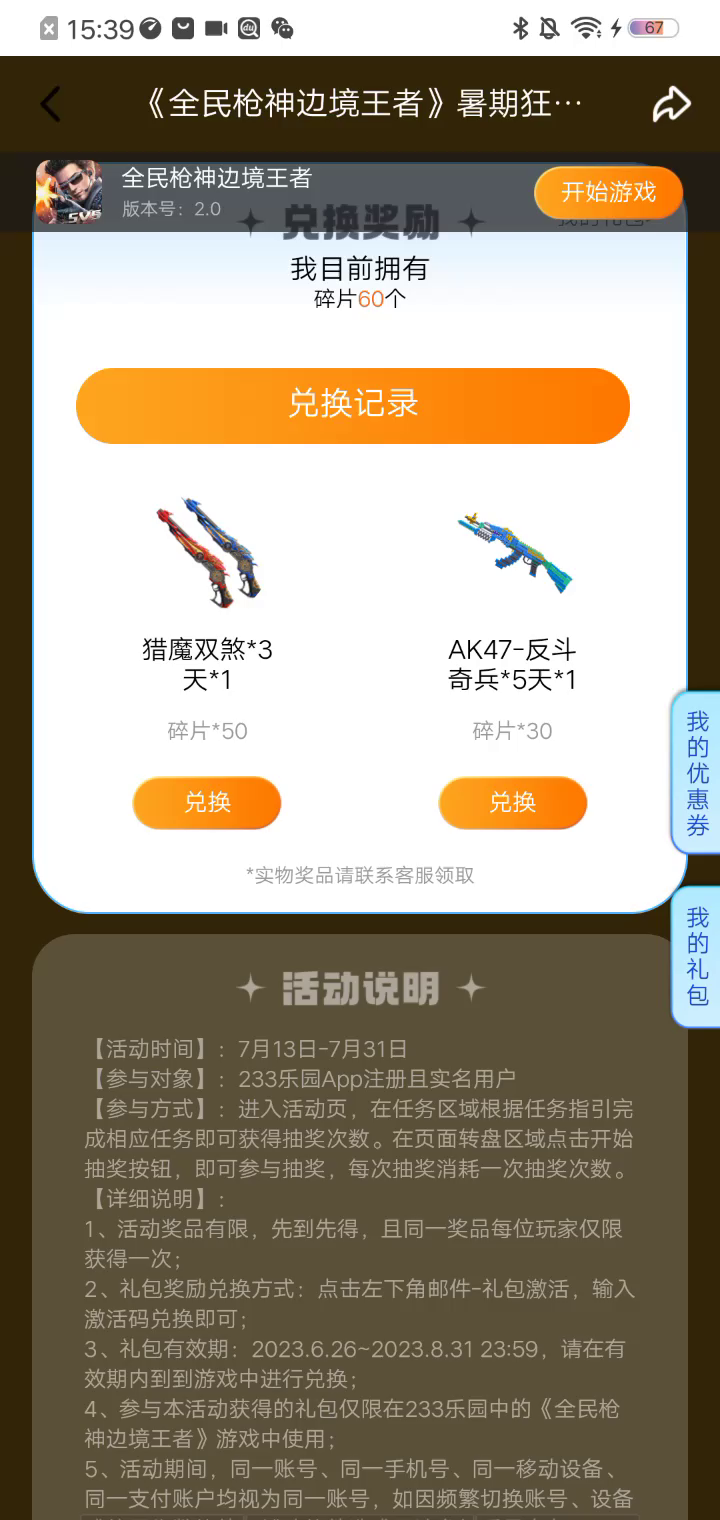Tap the 开始游戏 button
Screen dimensions: 720x1520
[608, 192]
